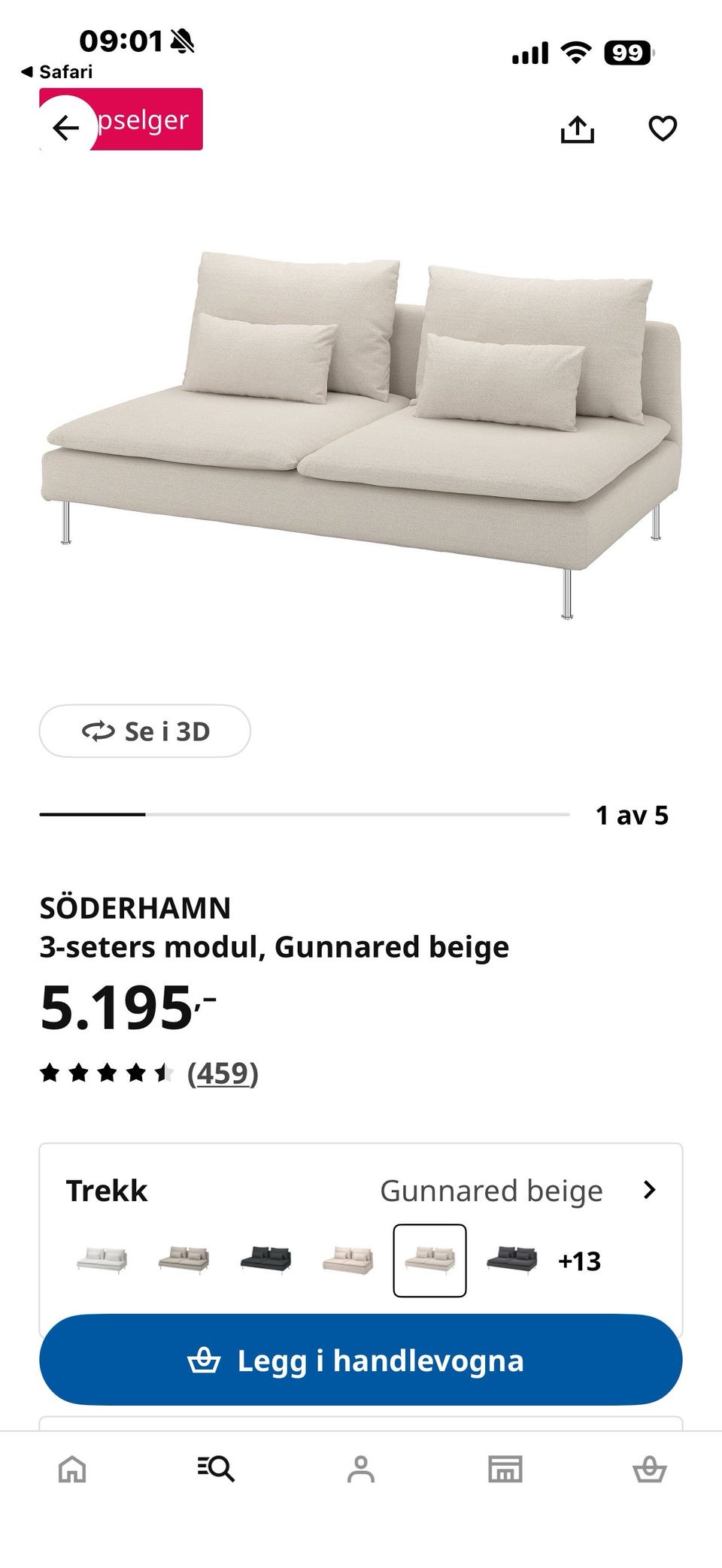
Task: Select the currently highlighted Gunnared beige swatch
Action: tap(429, 1258)
